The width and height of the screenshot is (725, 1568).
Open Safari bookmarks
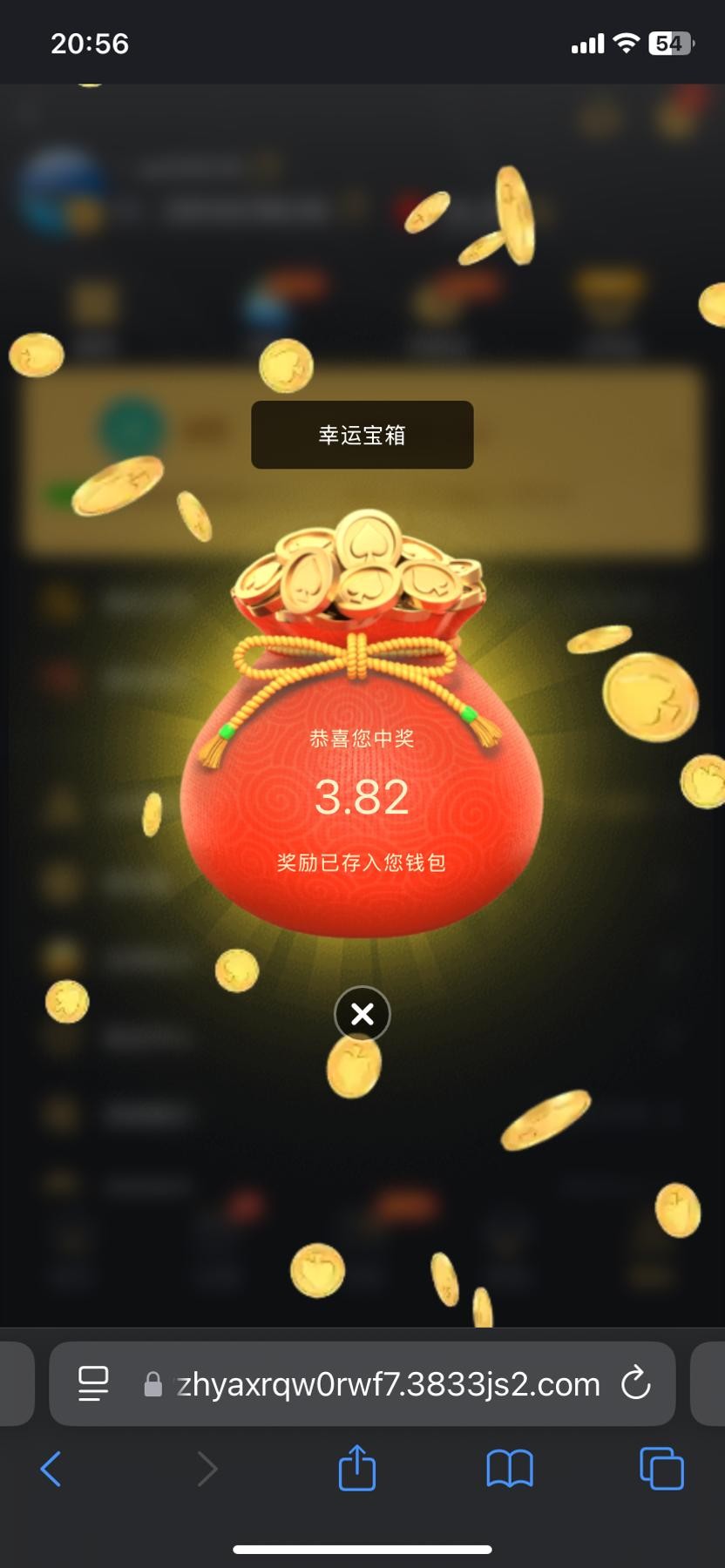[x=510, y=1469]
